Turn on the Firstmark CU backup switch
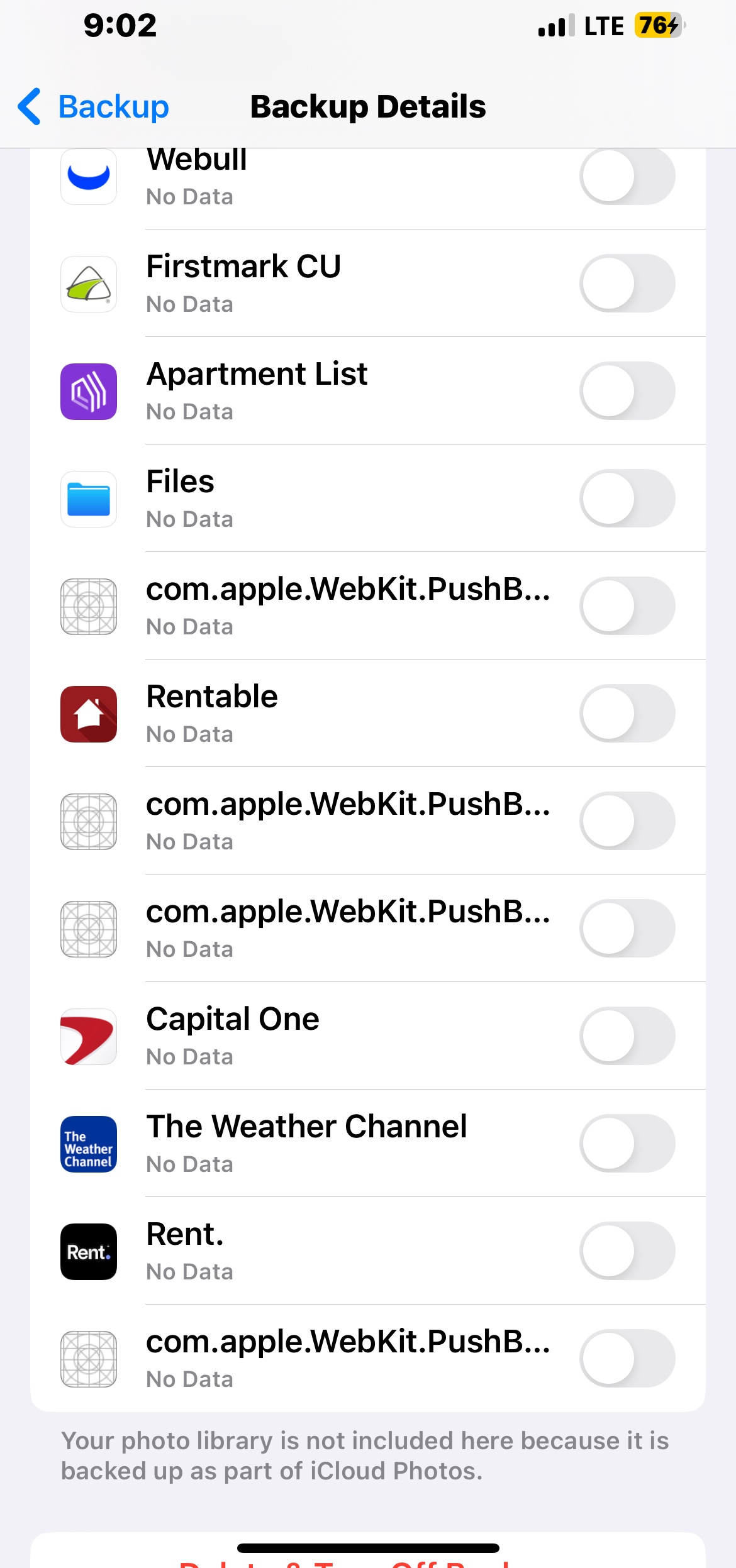Image resolution: width=736 pixels, height=1568 pixels. pos(627,284)
